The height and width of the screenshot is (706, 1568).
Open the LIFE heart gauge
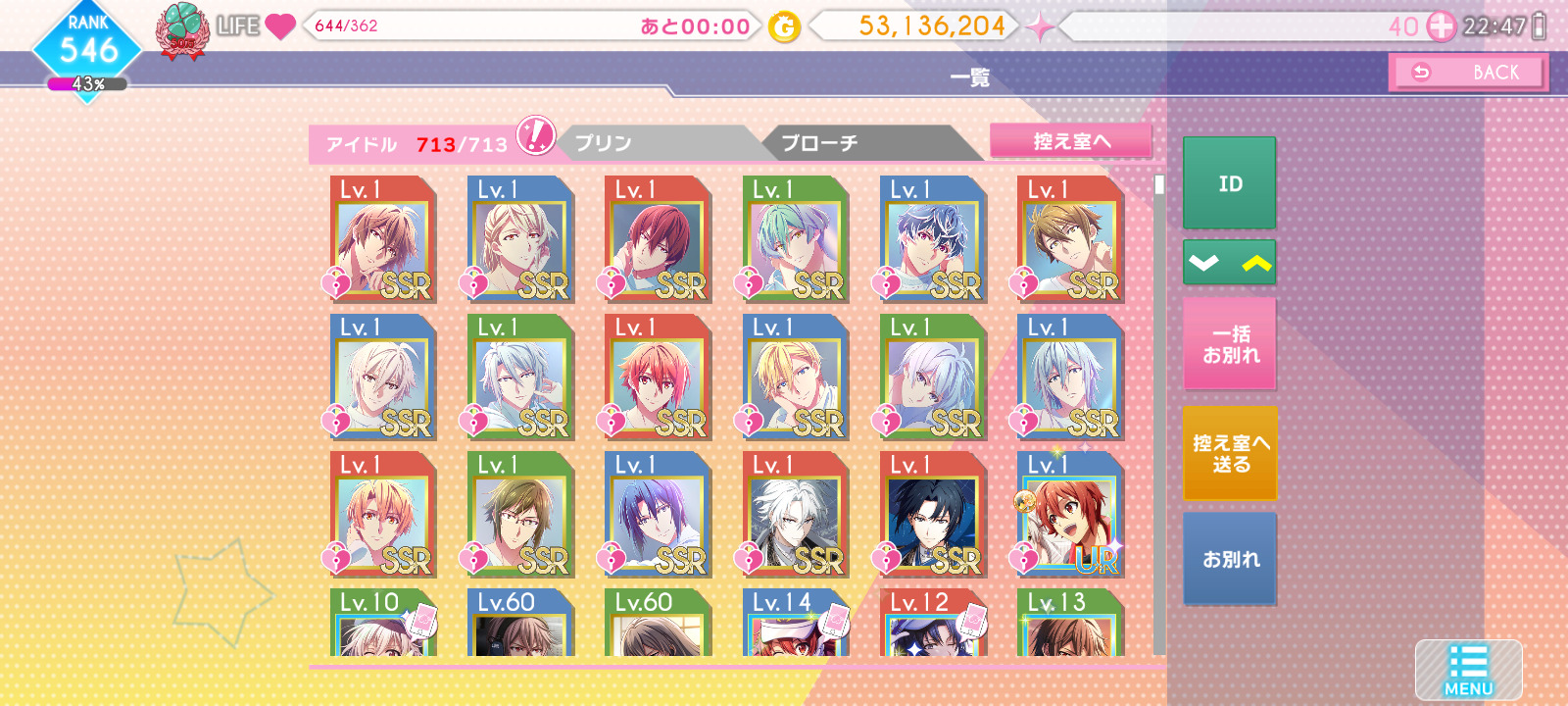click(279, 26)
